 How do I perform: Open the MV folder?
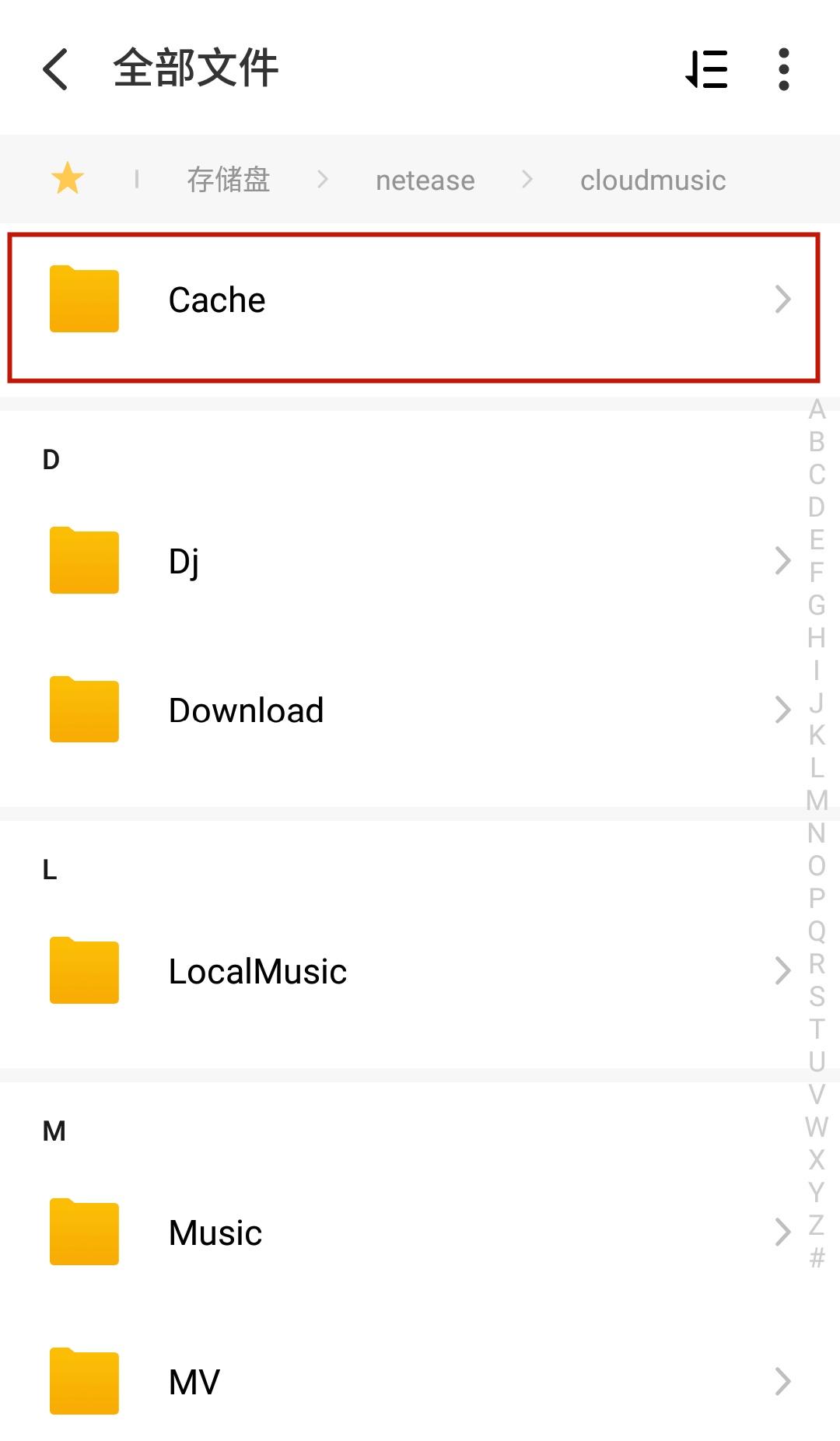(x=412, y=1382)
